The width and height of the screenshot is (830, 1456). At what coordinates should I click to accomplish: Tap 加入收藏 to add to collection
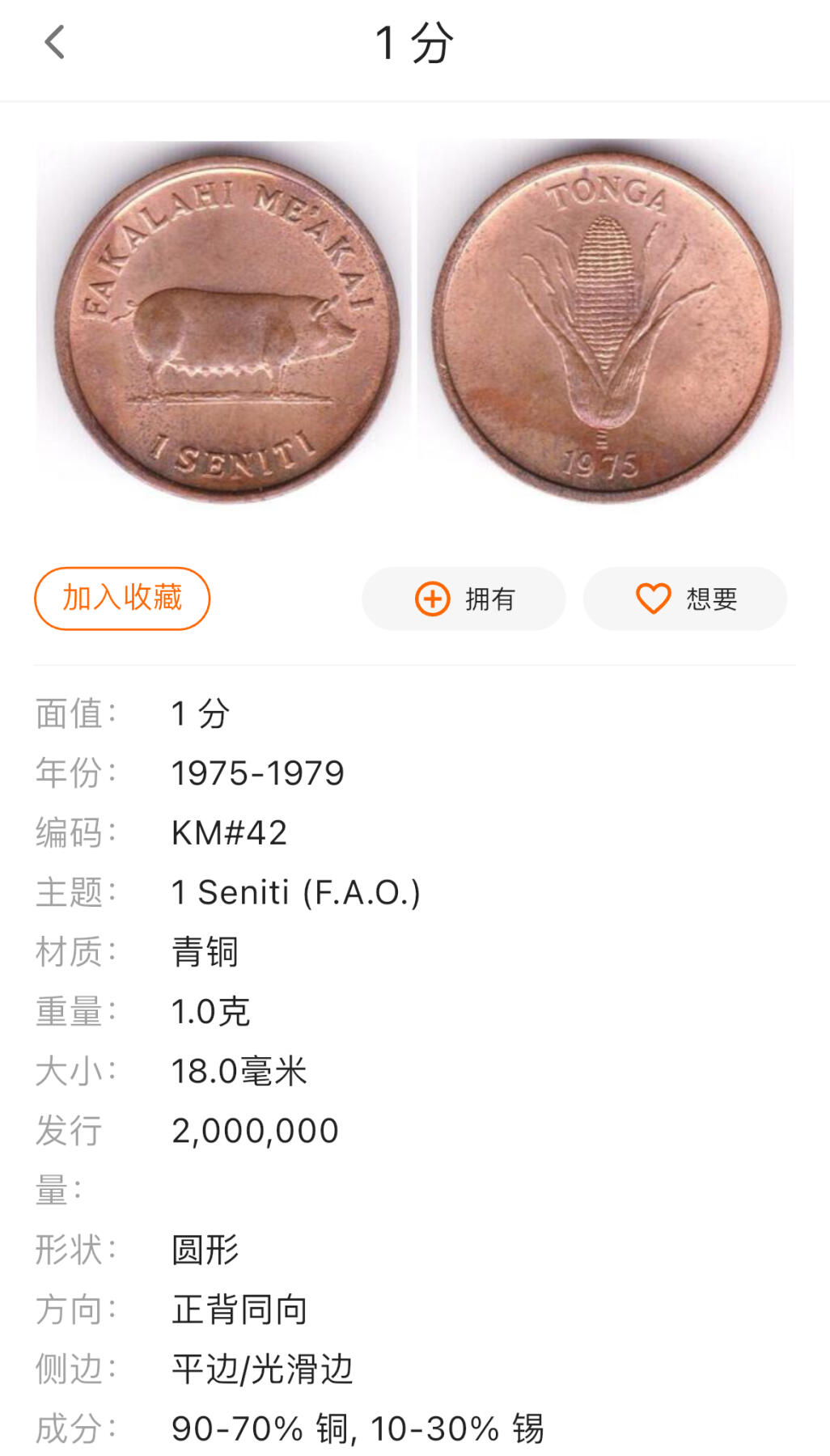coord(122,599)
